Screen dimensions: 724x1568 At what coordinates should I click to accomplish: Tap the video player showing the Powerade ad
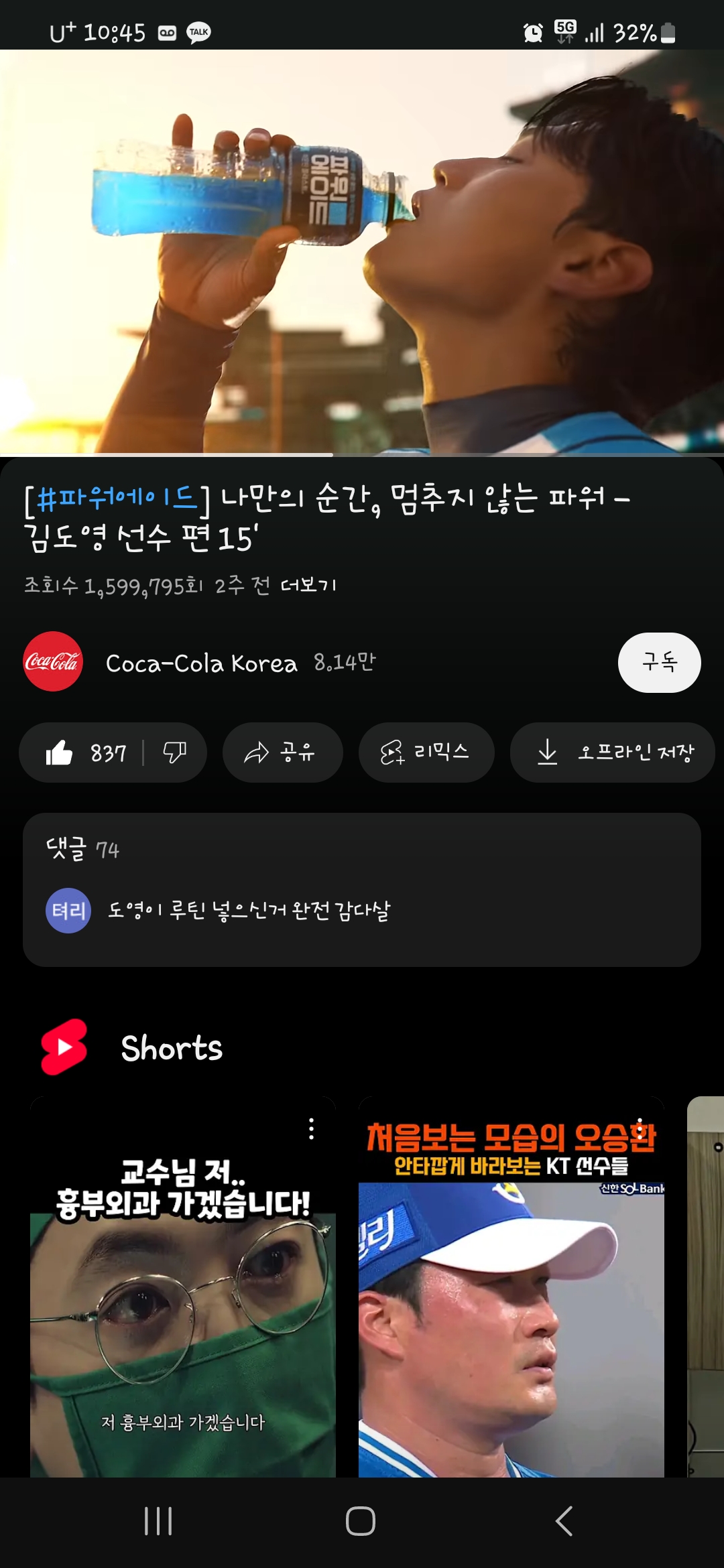362,252
